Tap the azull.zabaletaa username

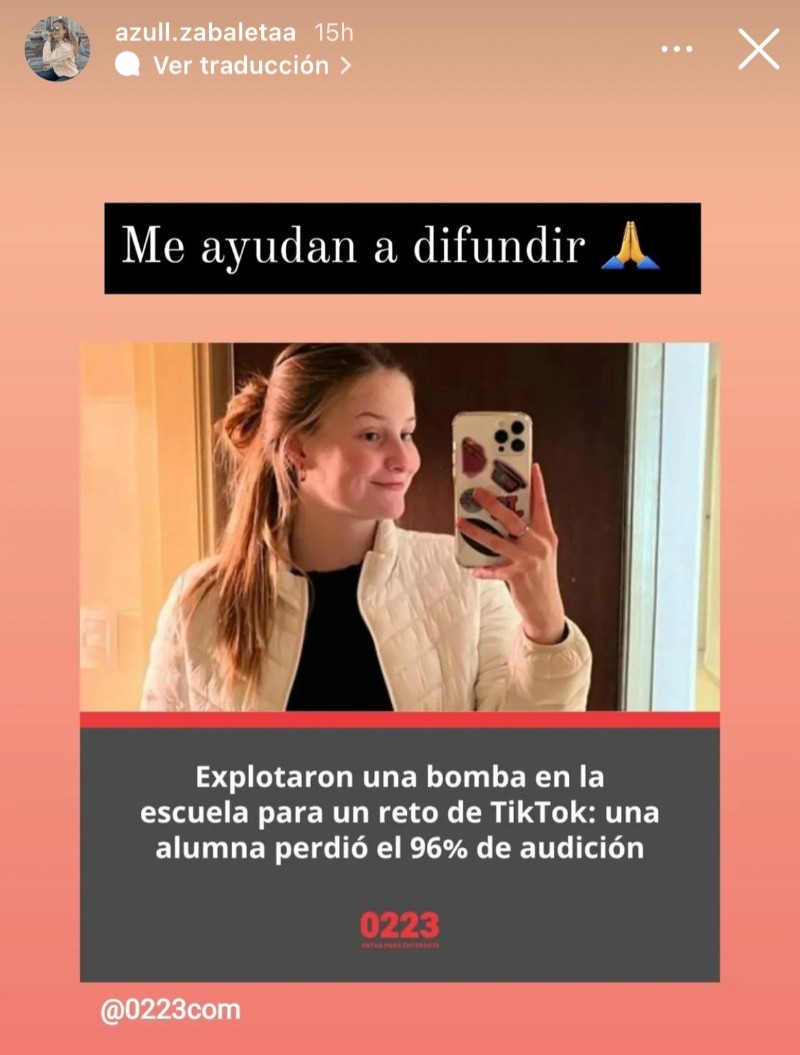coord(205,32)
